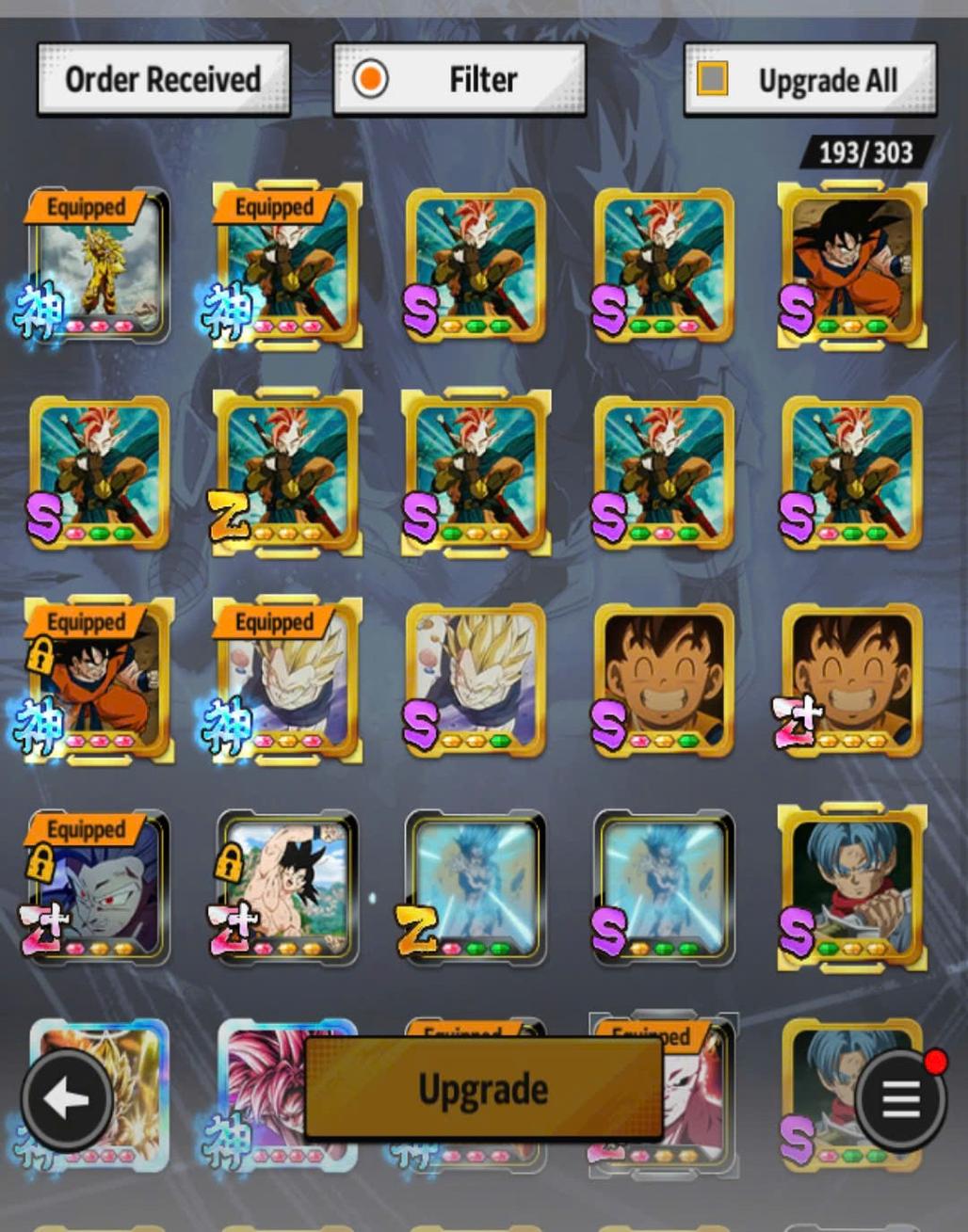The width and height of the screenshot is (968, 1232).
Task: Select the locked shirtless Goku Z+ equipment
Action: pyautogui.click(x=287, y=887)
